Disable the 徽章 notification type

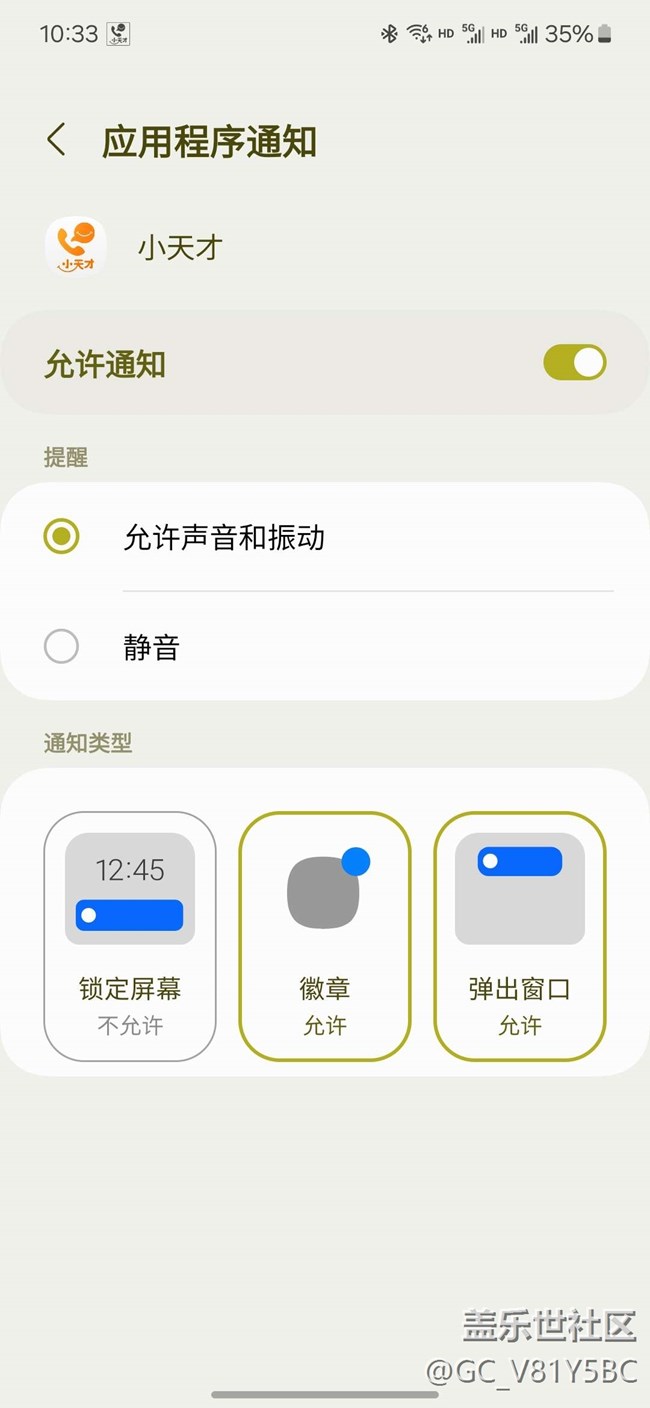click(325, 936)
